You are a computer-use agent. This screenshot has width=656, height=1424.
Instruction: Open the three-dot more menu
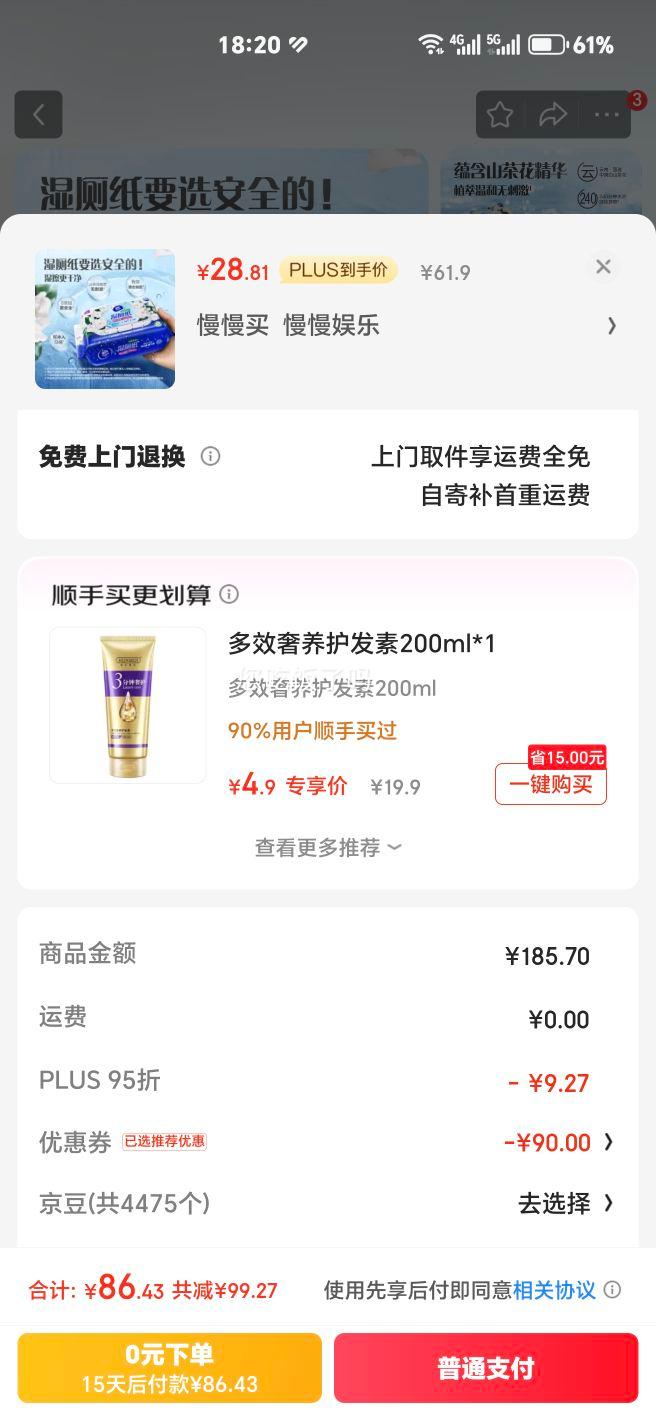[x=606, y=115]
